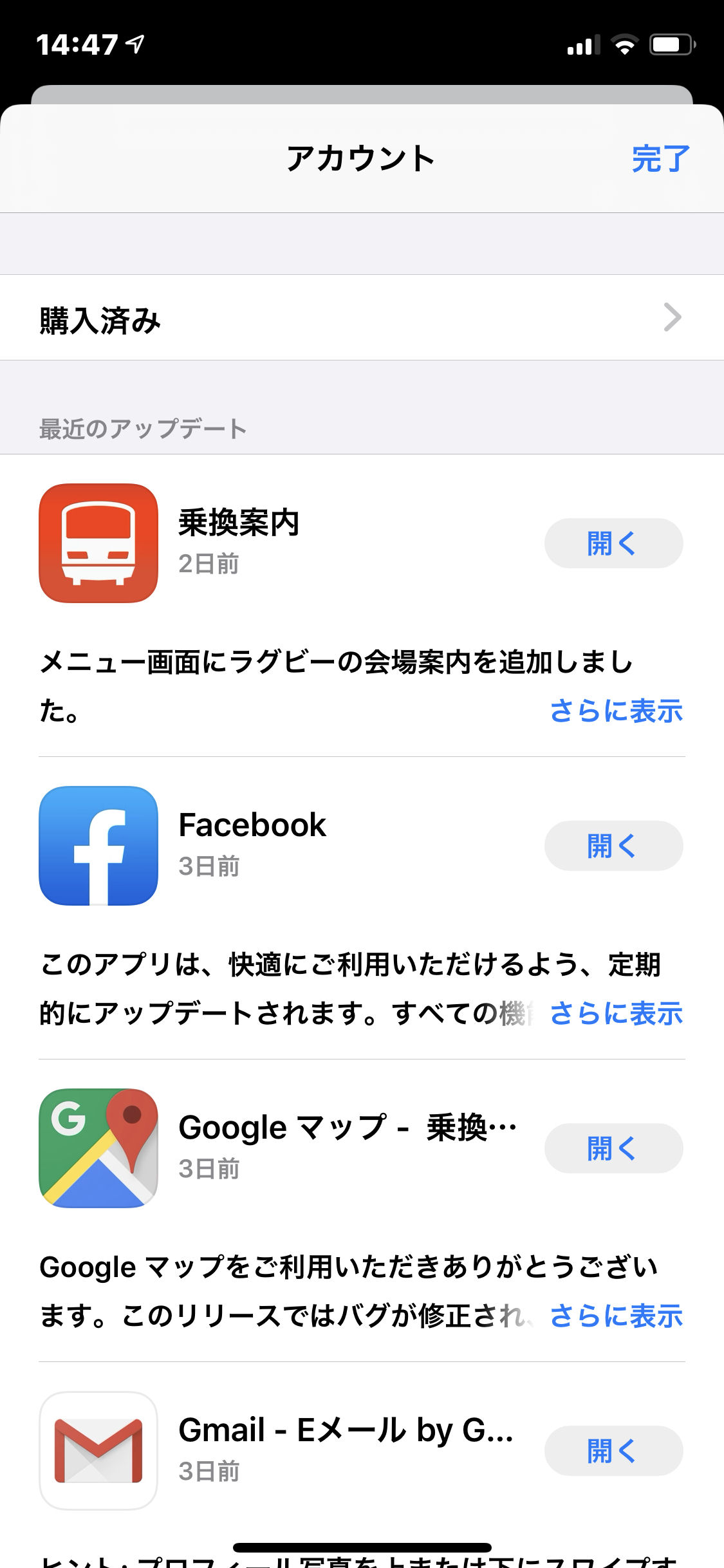Show more of Facebook's update description

(x=616, y=1014)
